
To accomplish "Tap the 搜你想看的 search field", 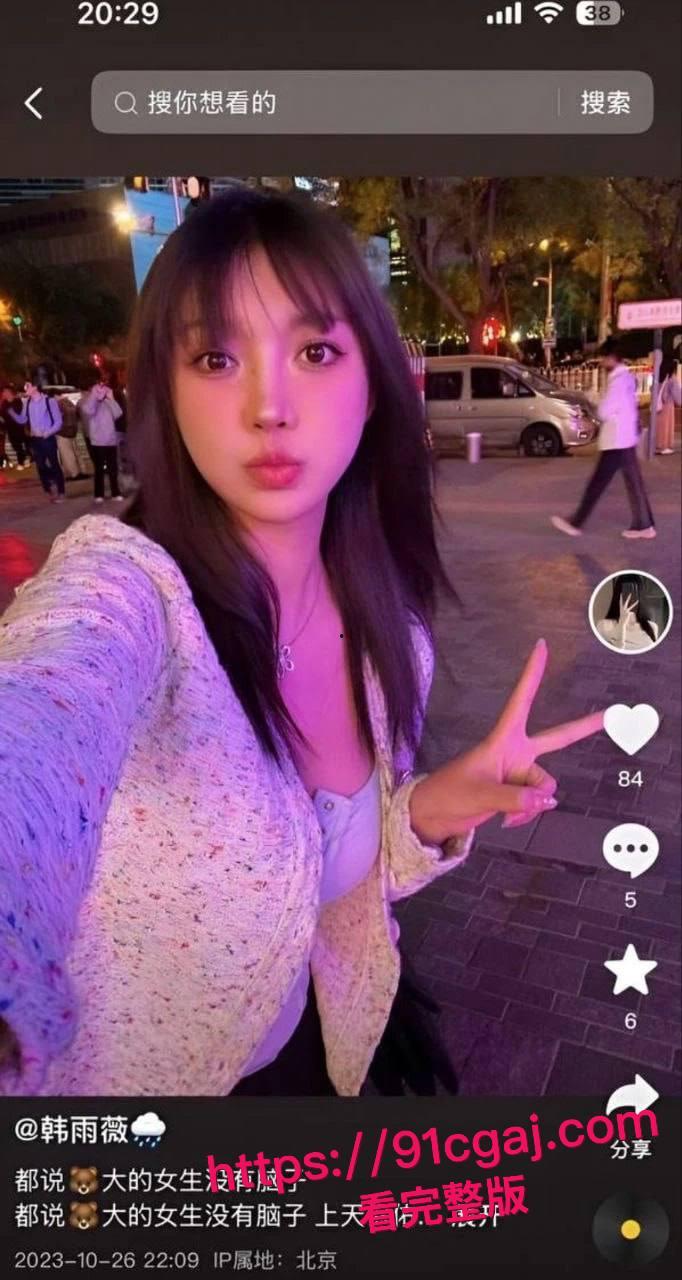I will [x=330, y=103].
